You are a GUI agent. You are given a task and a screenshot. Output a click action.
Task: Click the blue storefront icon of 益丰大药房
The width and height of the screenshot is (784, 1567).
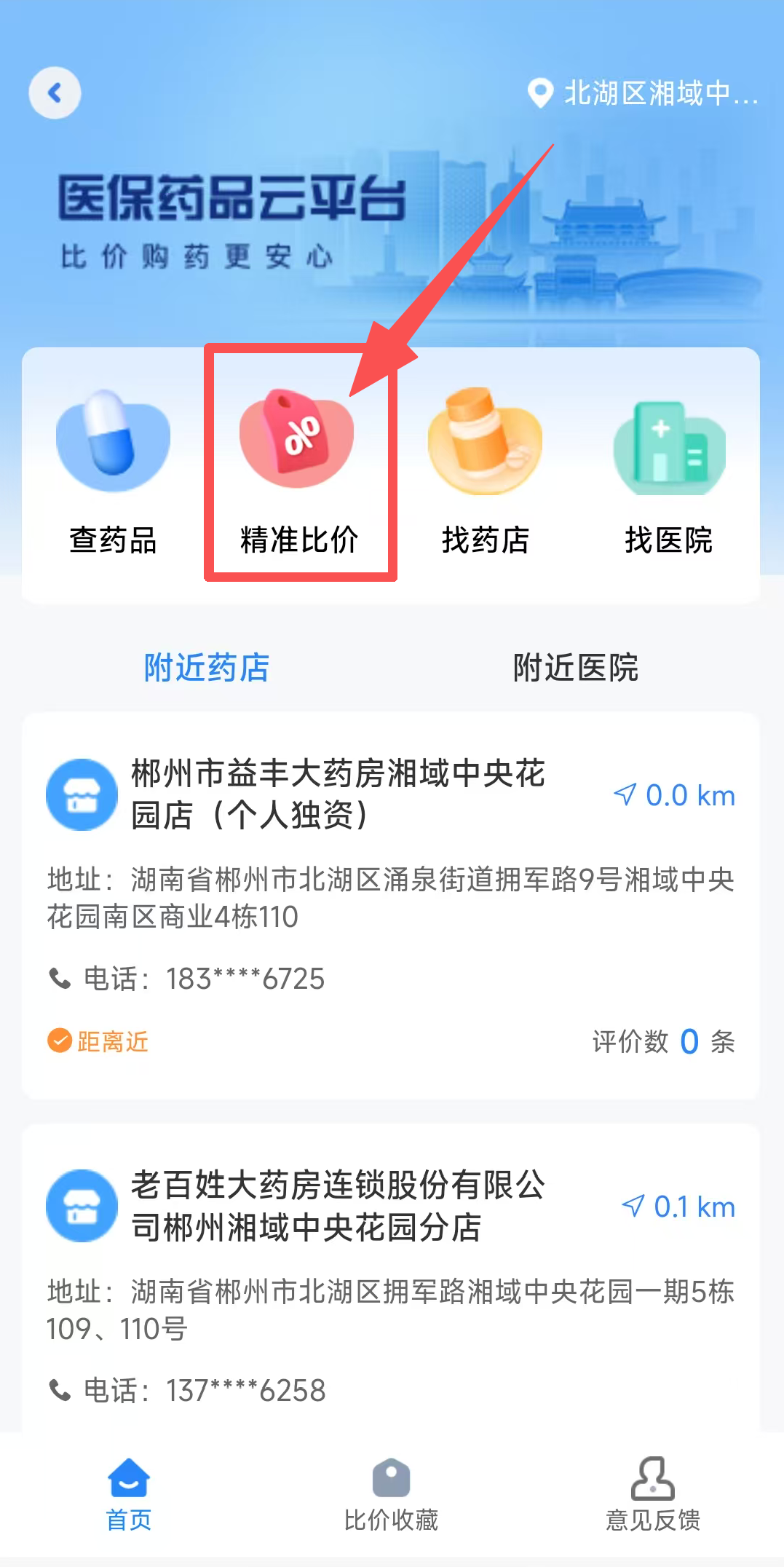(x=82, y=795)
